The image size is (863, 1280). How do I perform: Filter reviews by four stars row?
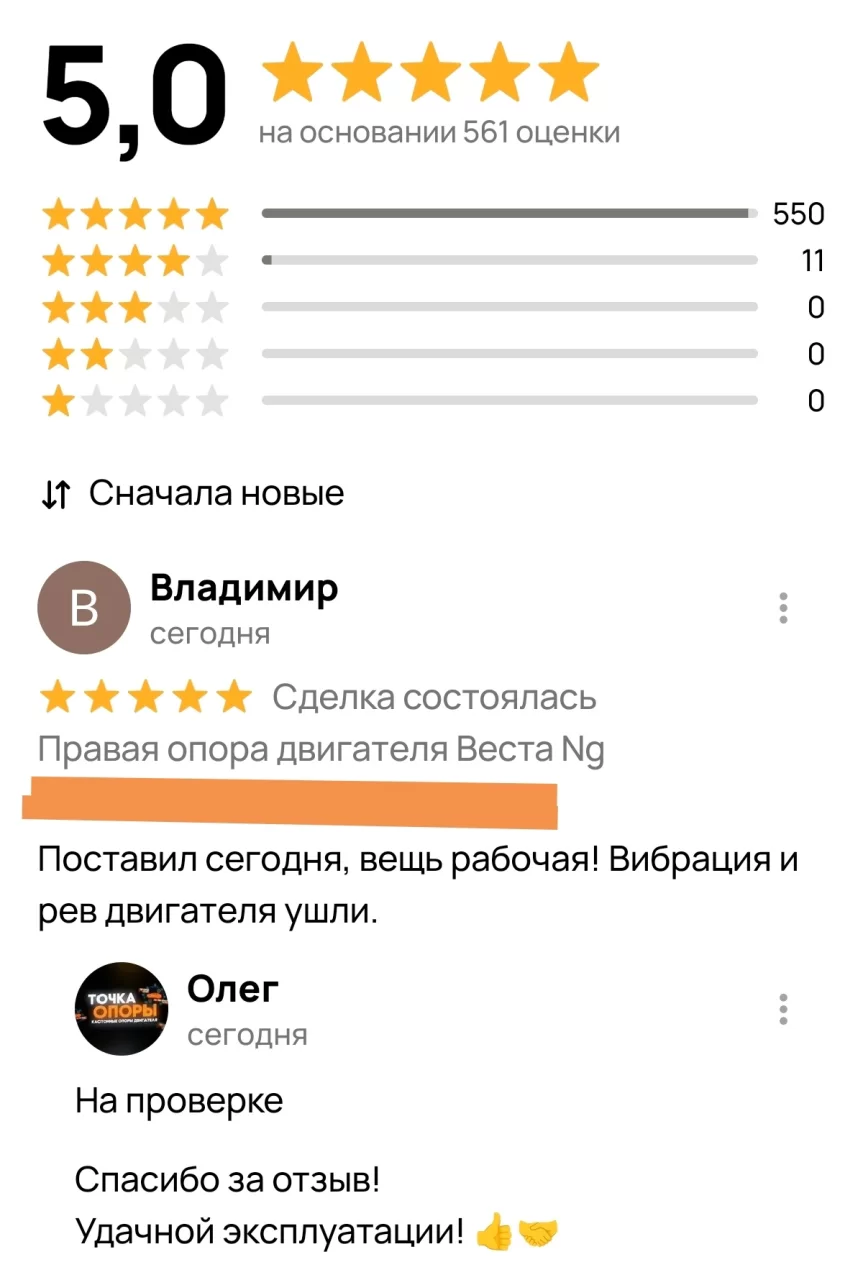point(432,261)
